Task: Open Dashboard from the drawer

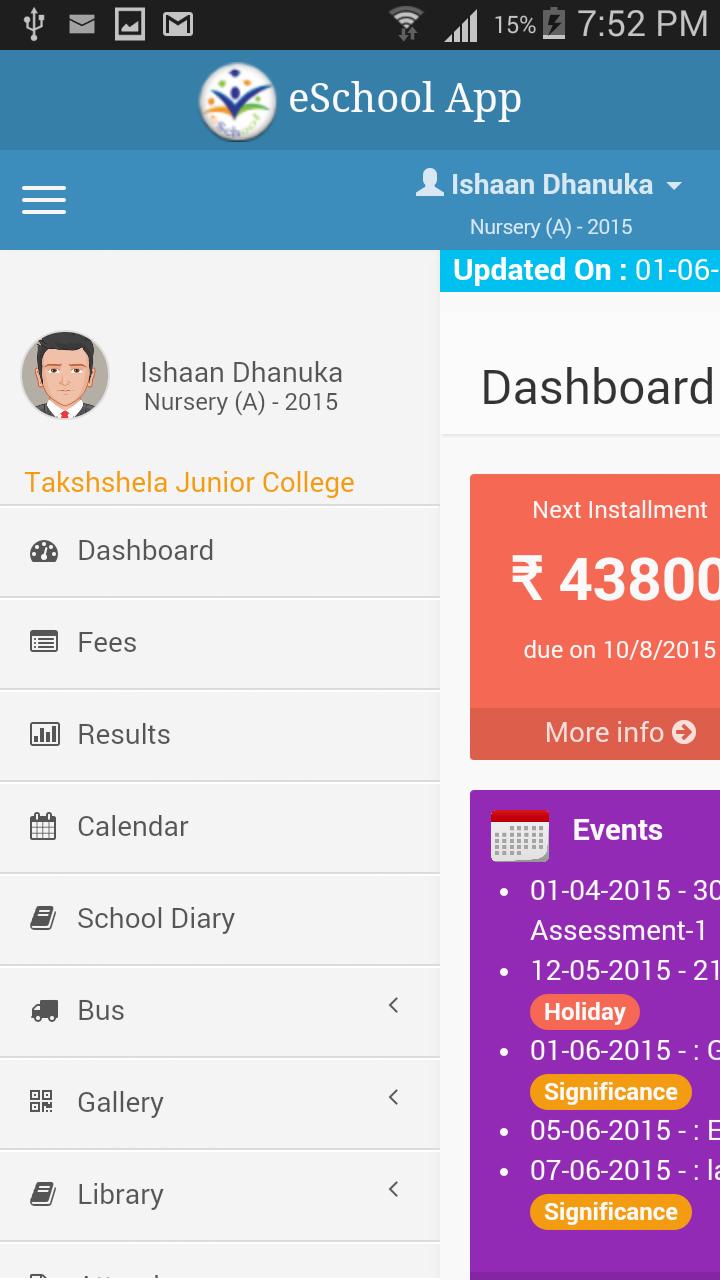Action: point(145,551)
